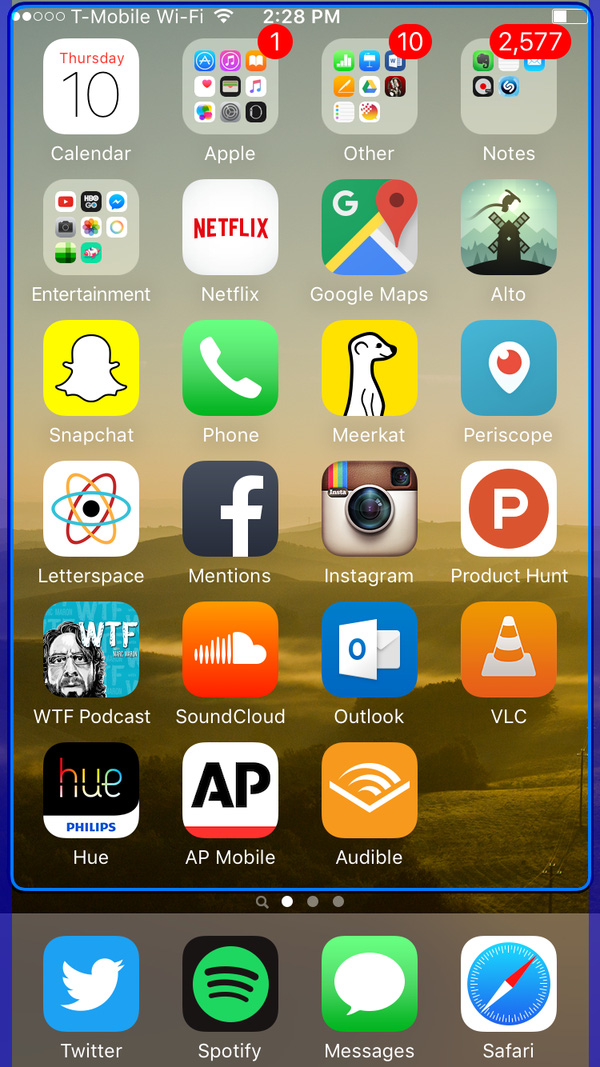Launch Spotify from the dock
The image size is (600, 1067).
tap(230, 984)
